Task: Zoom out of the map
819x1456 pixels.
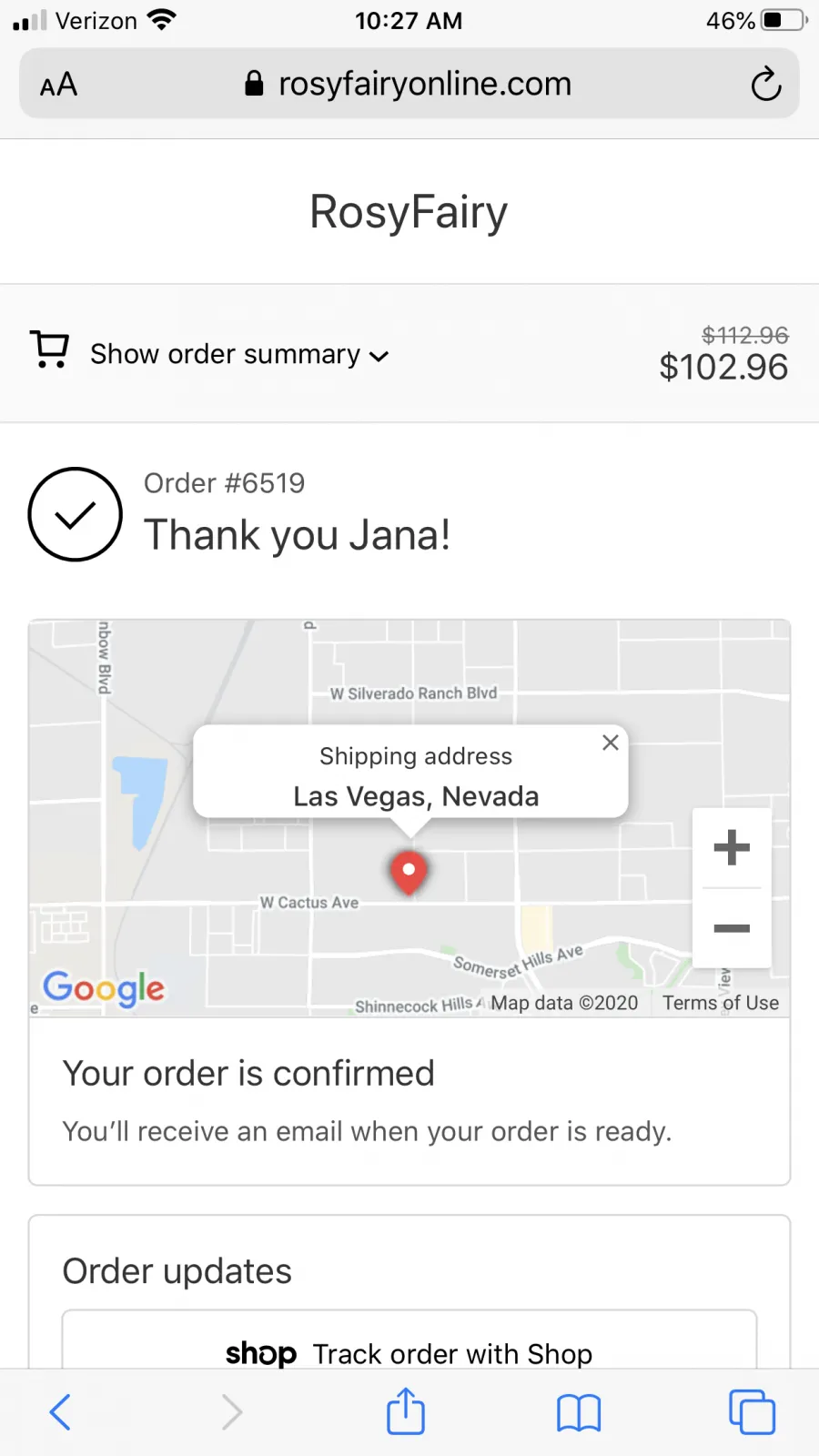Action: click(732, 928)
